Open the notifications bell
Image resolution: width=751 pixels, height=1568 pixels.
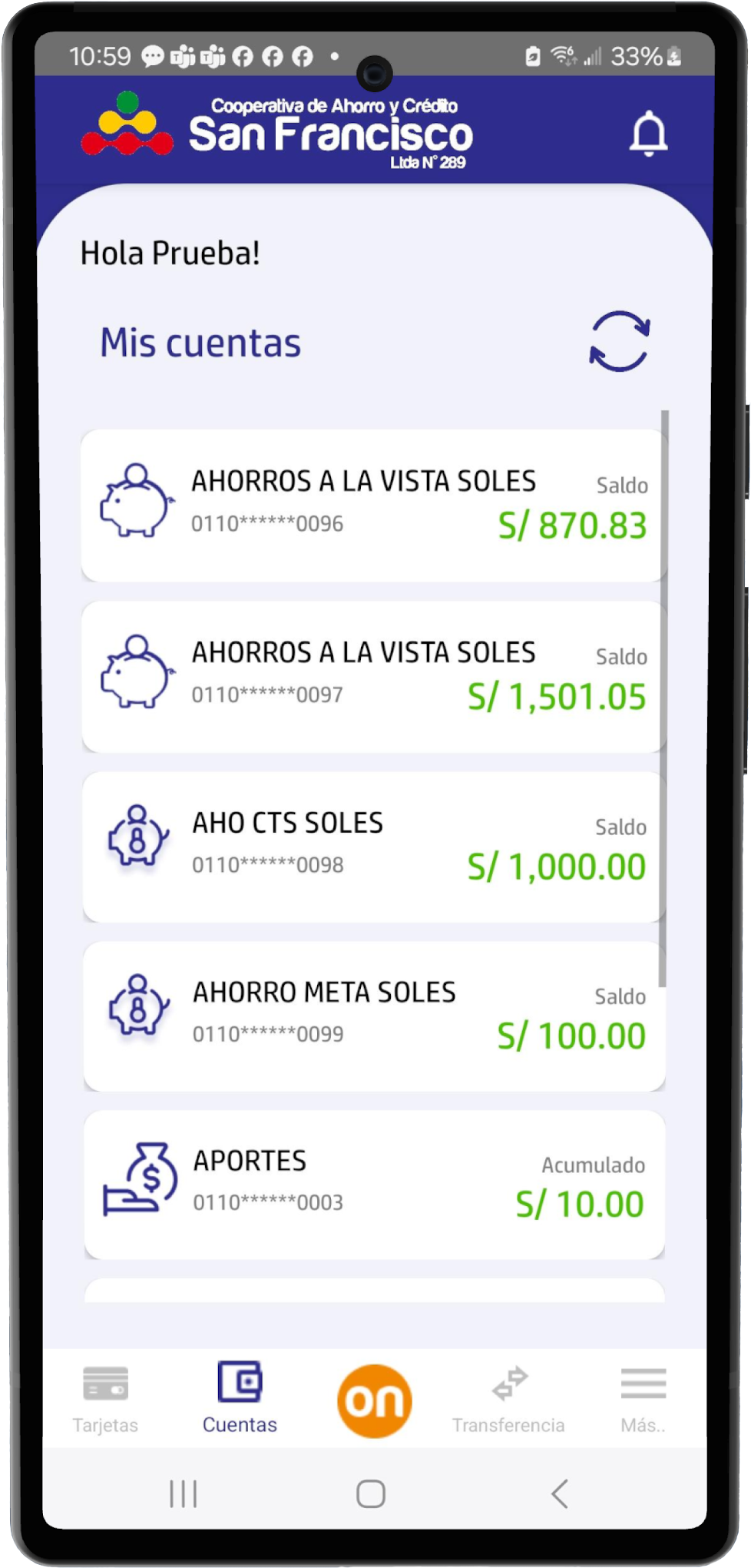(x=648, y=134)
